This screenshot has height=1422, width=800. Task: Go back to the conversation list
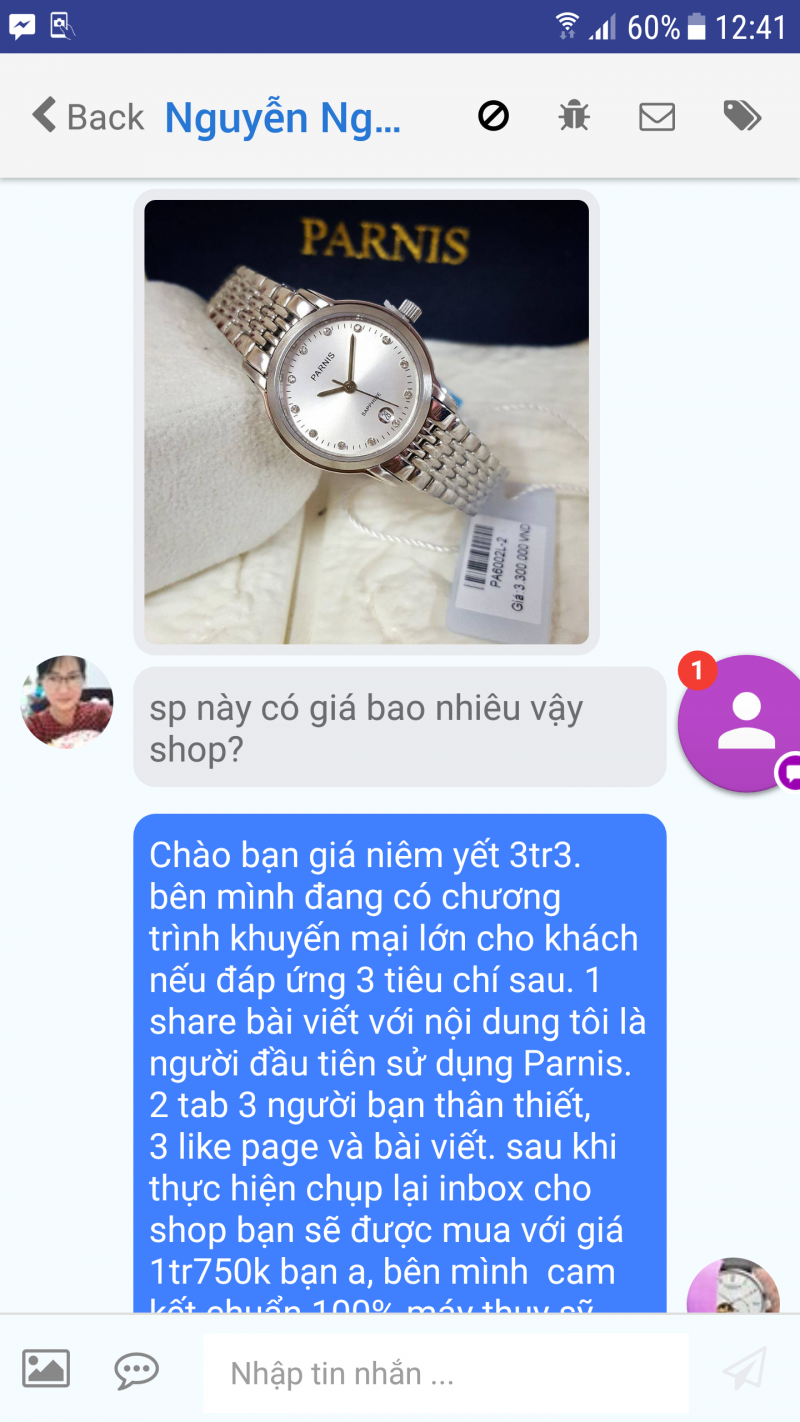pyautogui.click(x=88, y=117)
